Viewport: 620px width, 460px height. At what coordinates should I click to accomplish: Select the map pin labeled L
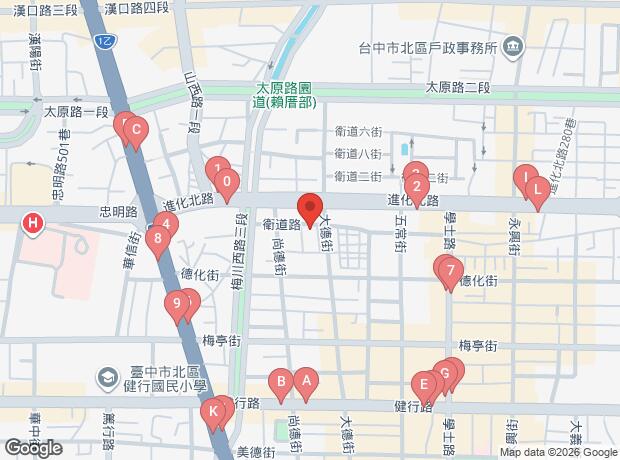(x=538, y=188)
